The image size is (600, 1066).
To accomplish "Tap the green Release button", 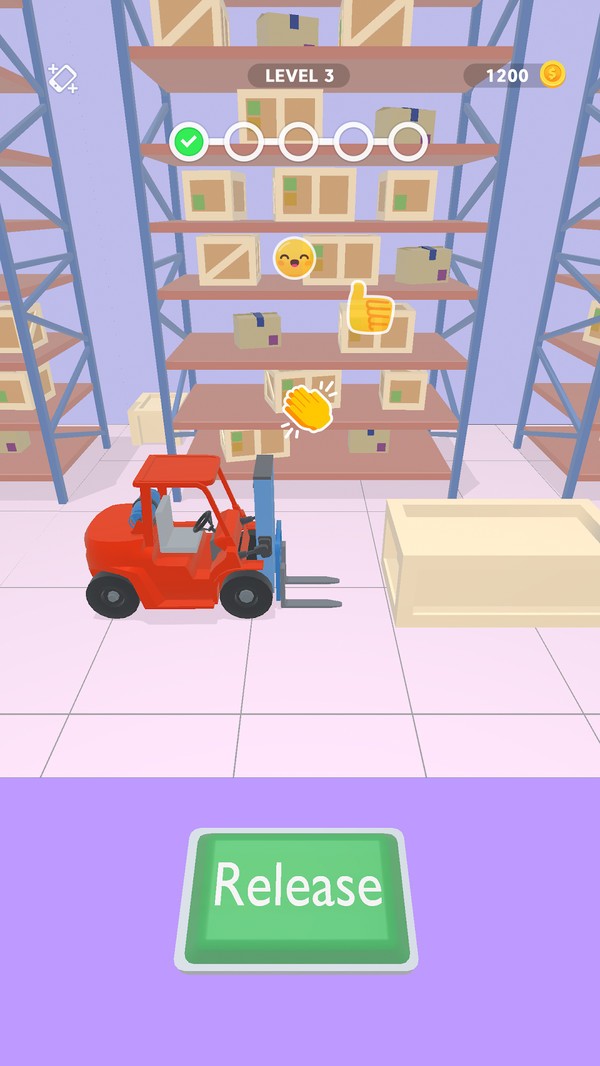I will tap(297, 888).
